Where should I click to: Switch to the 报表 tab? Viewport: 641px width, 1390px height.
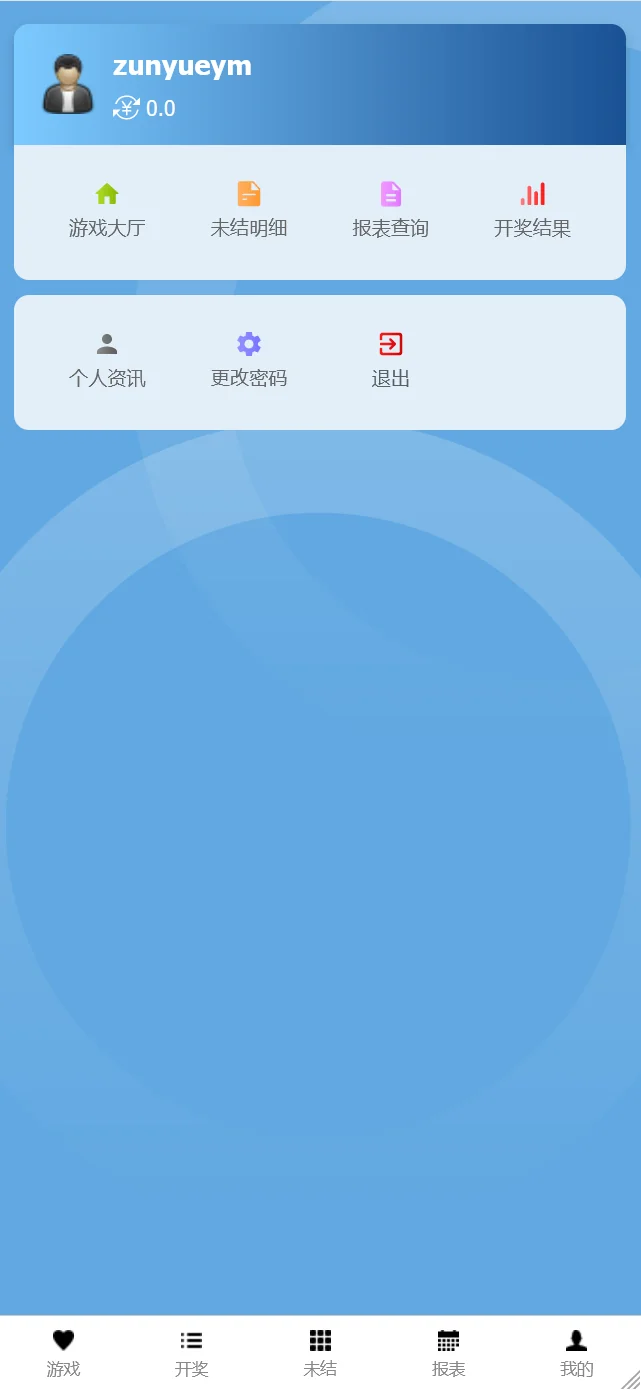click(x=448, y=1353)
